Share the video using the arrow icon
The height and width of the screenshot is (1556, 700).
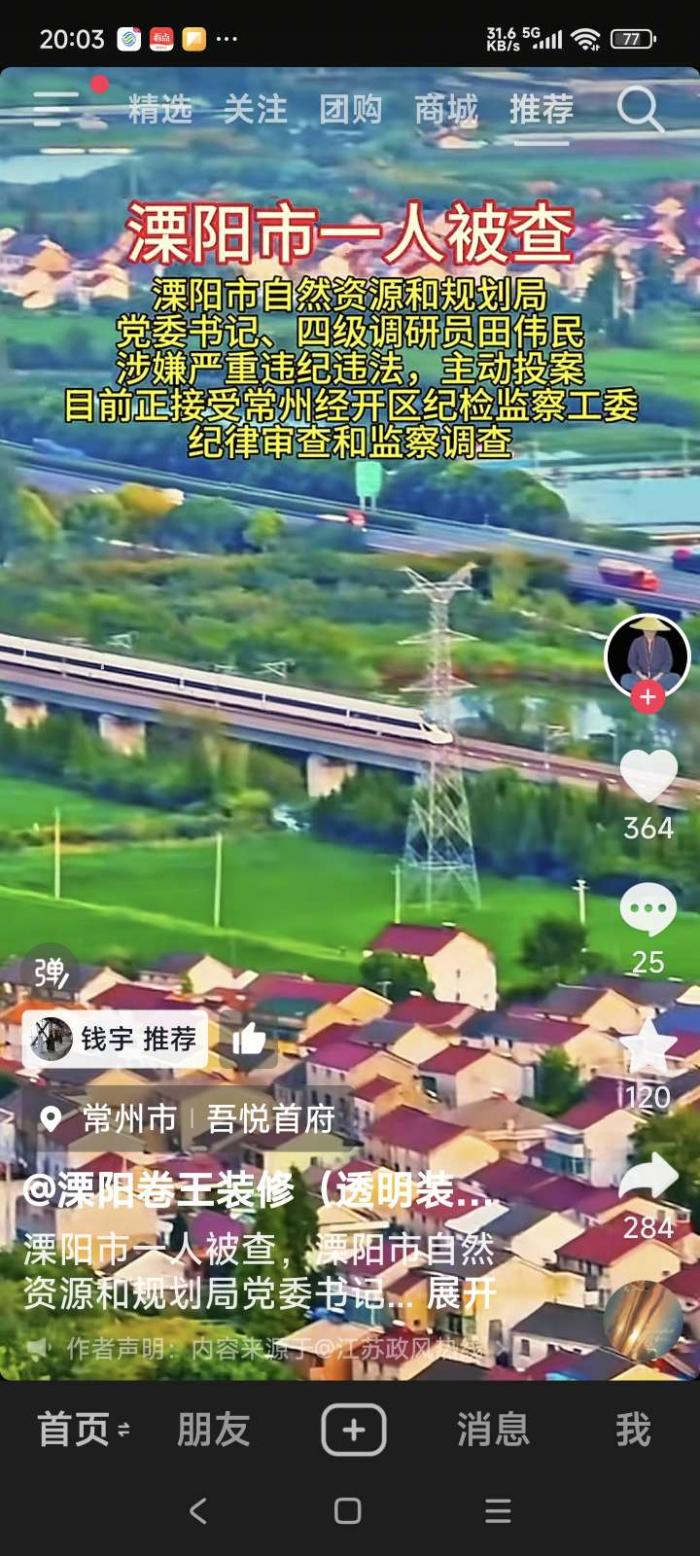point(648,1178)
